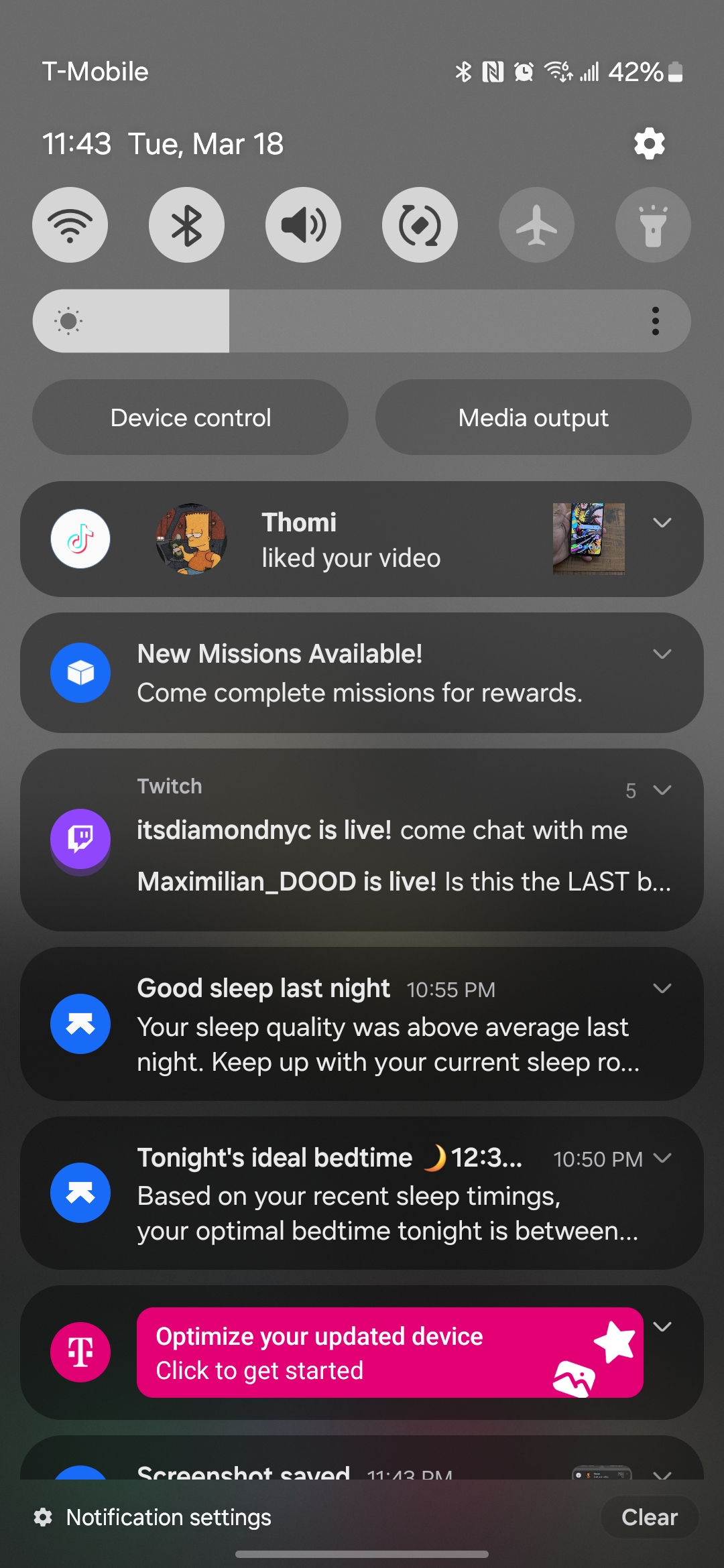The height and width of the screenshot is (1568, 724).
Task: Enable airplane mode
Action: pyautogui.click(x=536, y=225)
